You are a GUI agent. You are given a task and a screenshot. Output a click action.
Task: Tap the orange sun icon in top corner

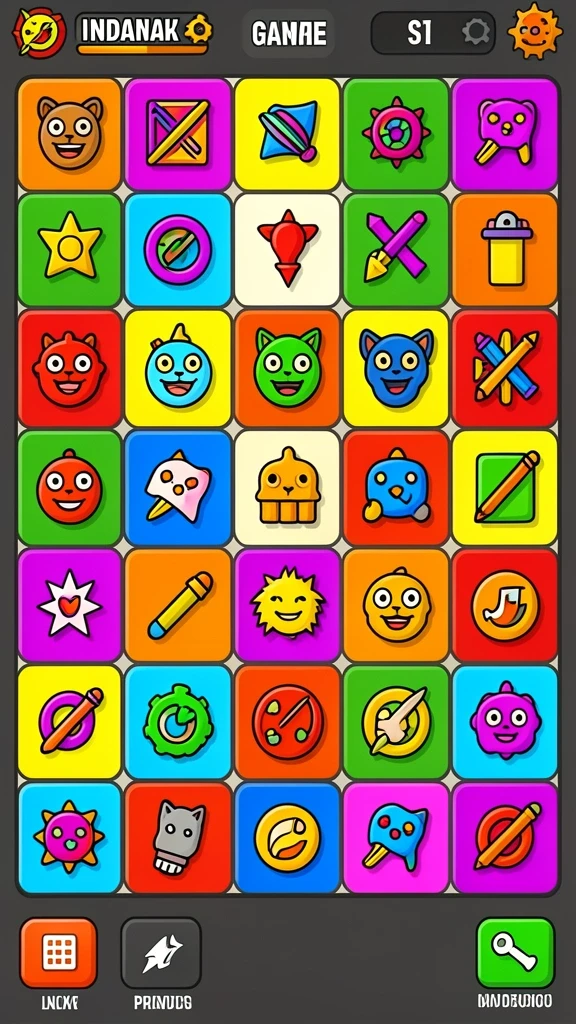click(534, 31)
